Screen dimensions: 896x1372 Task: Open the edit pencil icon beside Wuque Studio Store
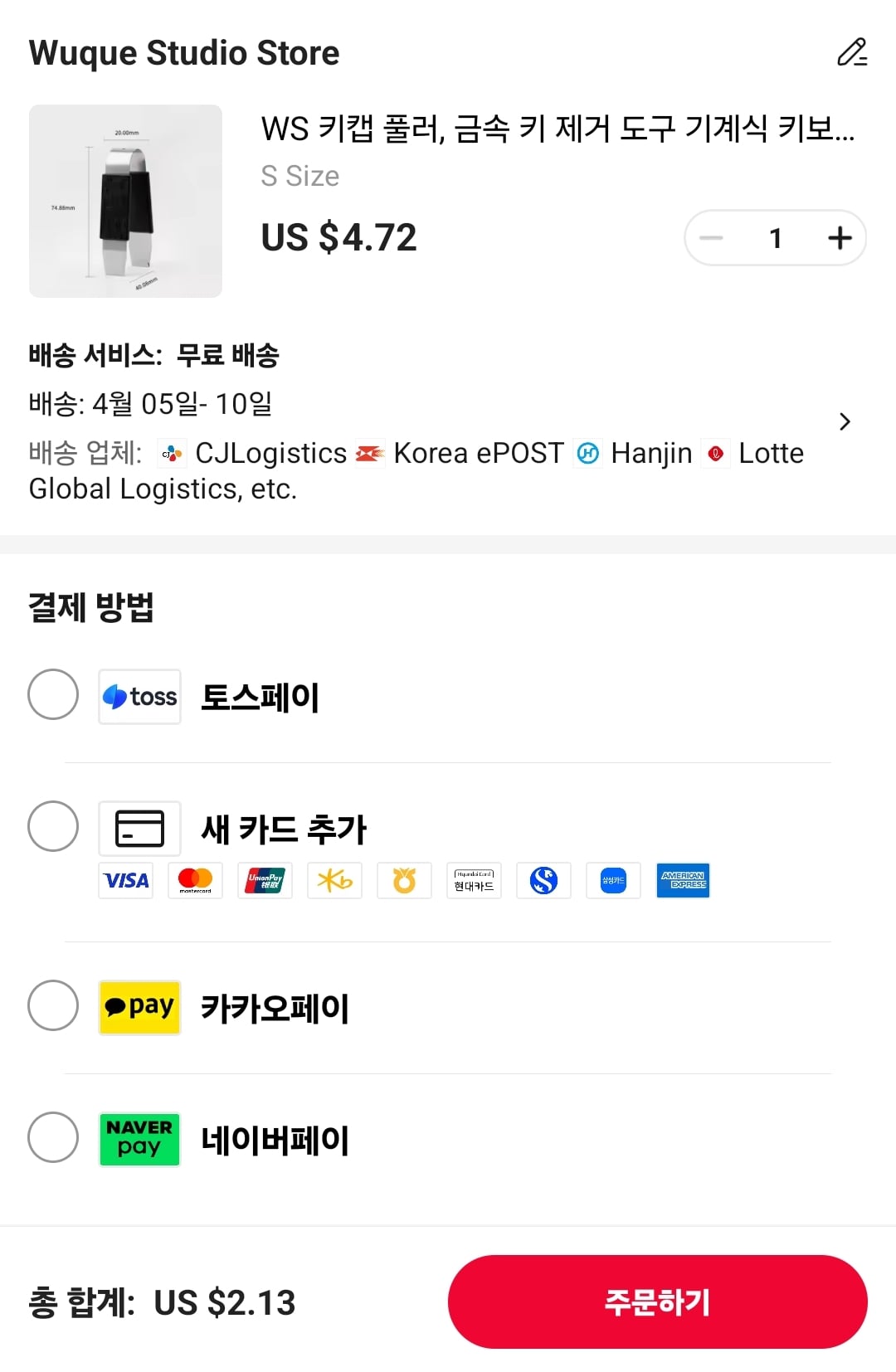[x=851, y=52]
